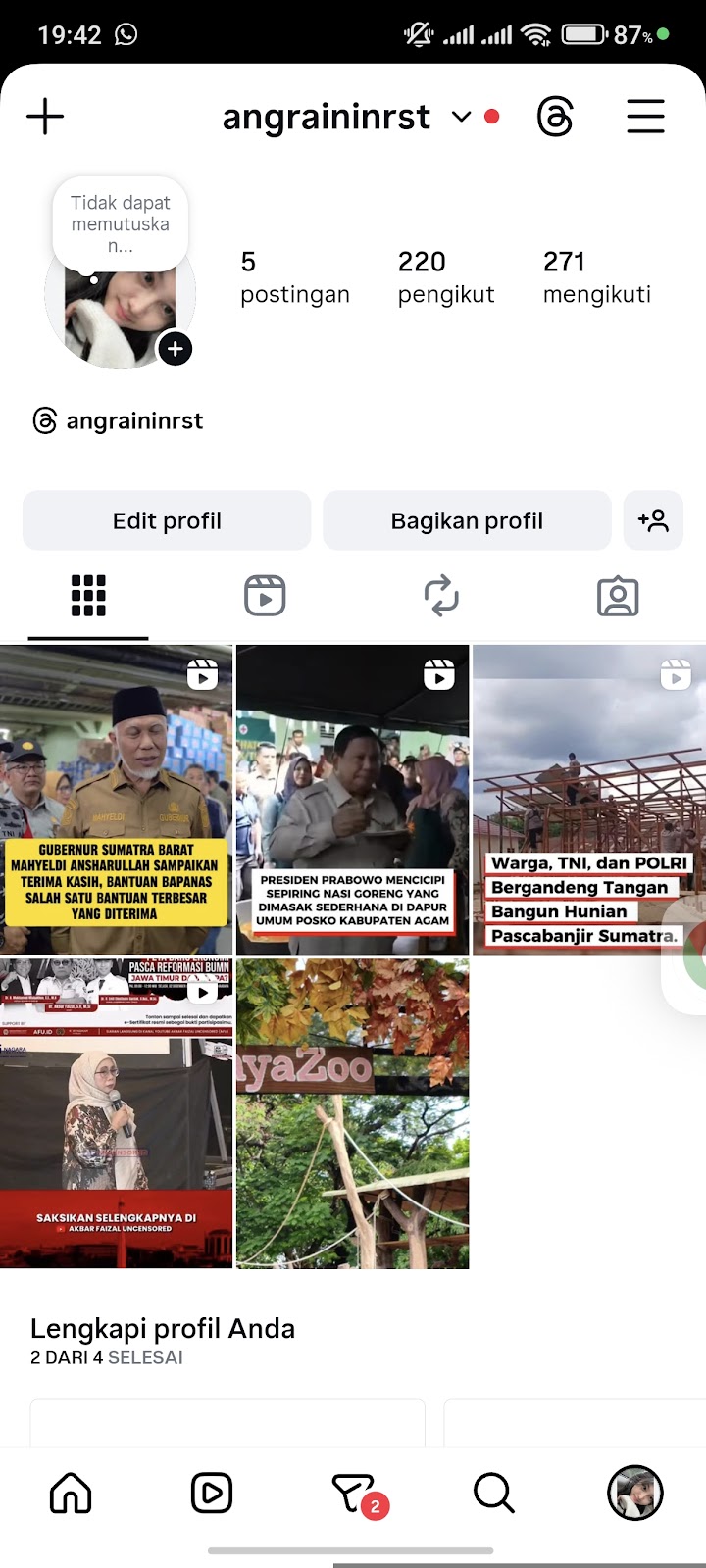
Task: Add a story via the profile picture plus badge
Action: coord(176,349)
